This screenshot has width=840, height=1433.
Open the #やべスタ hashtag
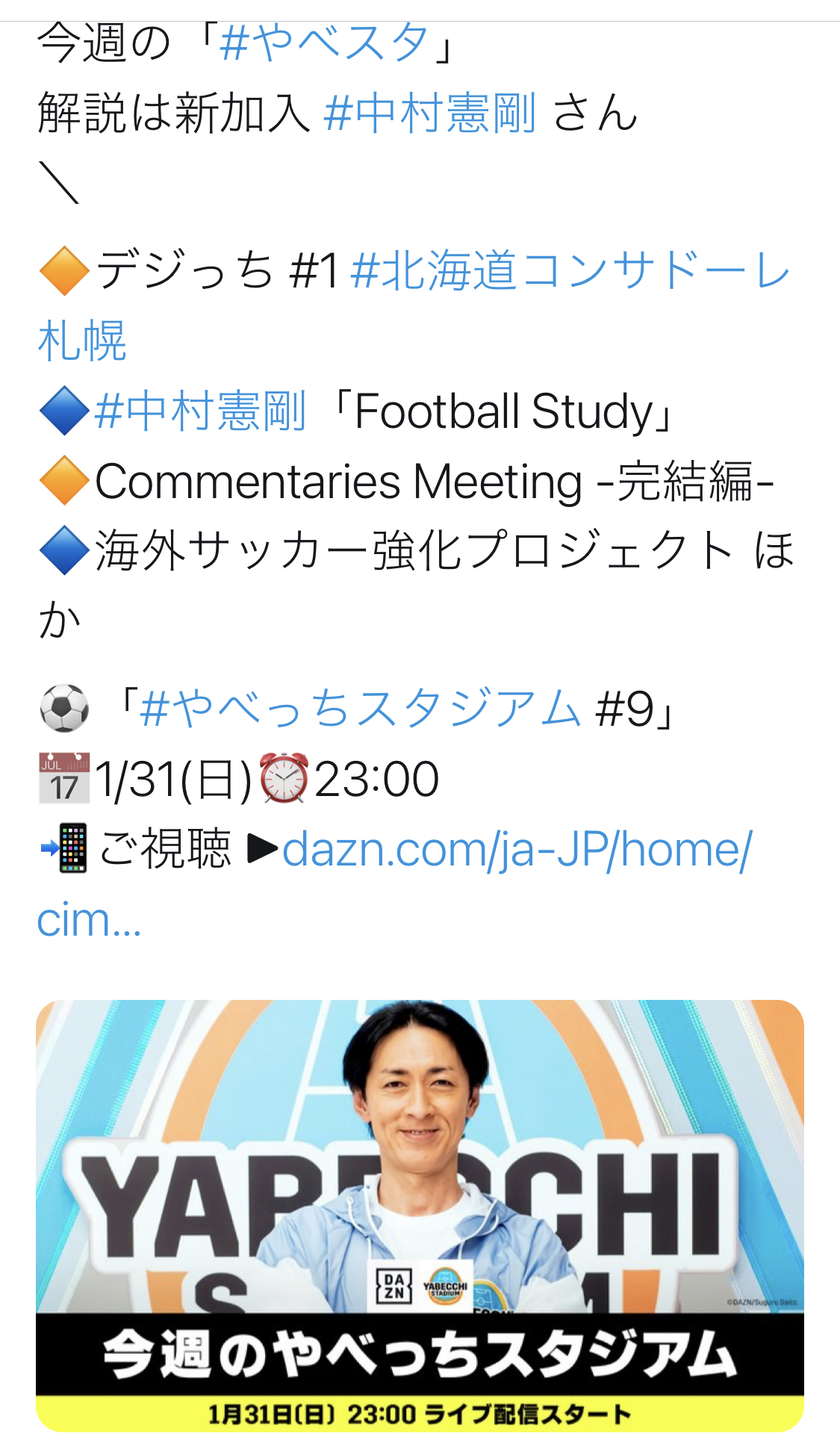click(324, 43)
